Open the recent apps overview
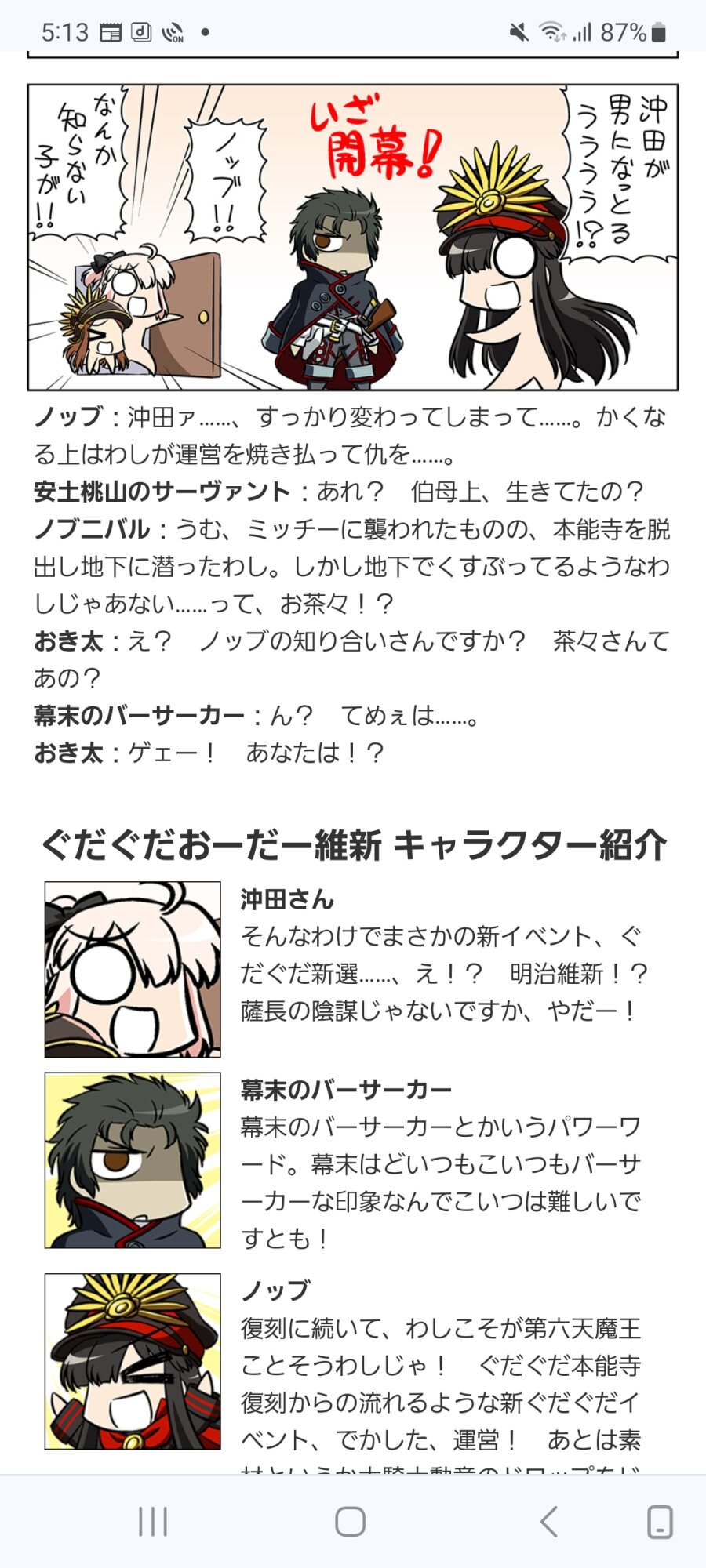Image resolution: width=706 pixels, height=1568 pixels. (x=153, y=1522)
